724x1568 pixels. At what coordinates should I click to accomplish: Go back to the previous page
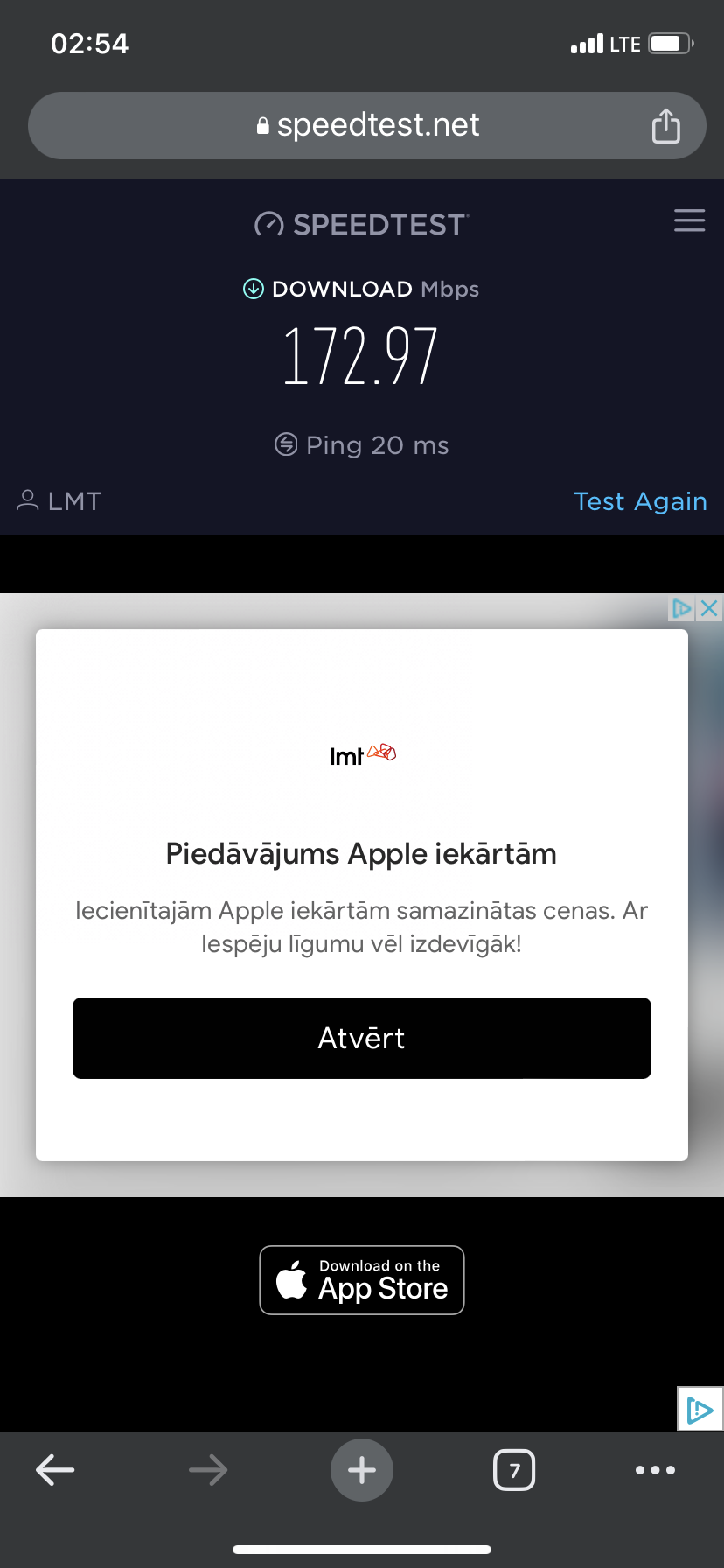click(x=55, y=1470)
